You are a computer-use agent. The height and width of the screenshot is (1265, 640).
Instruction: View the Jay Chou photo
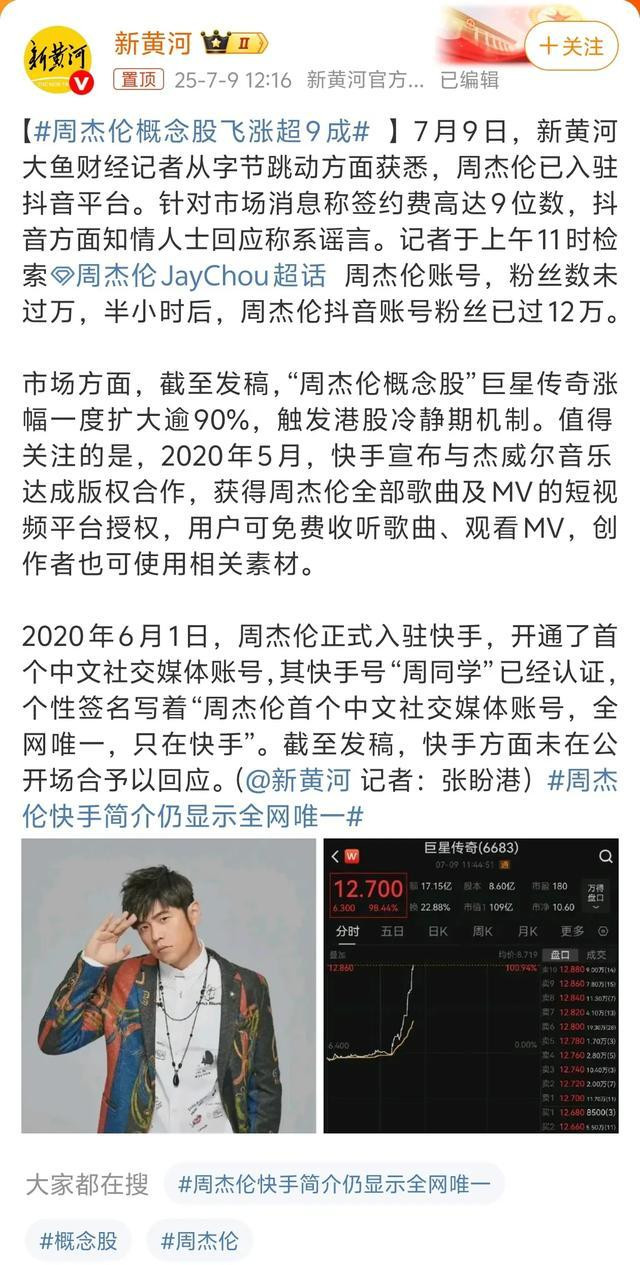coord(168,985)
